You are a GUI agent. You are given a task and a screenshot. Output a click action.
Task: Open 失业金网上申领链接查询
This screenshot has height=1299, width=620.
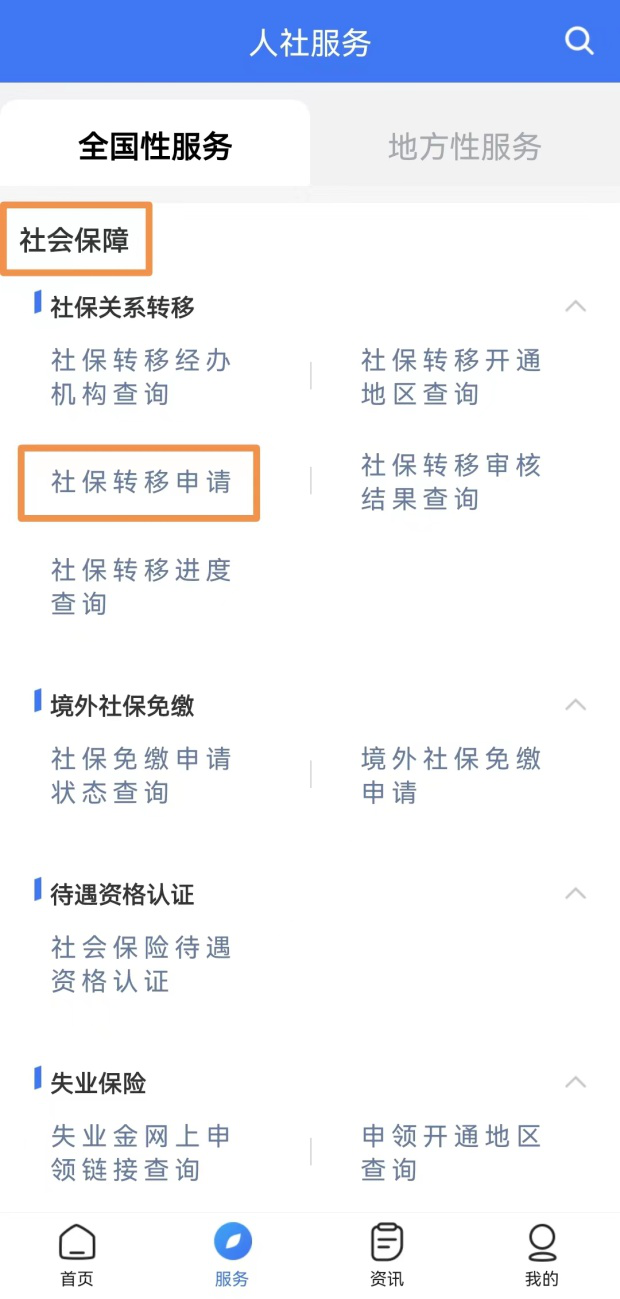click(x=142, y=1153)
